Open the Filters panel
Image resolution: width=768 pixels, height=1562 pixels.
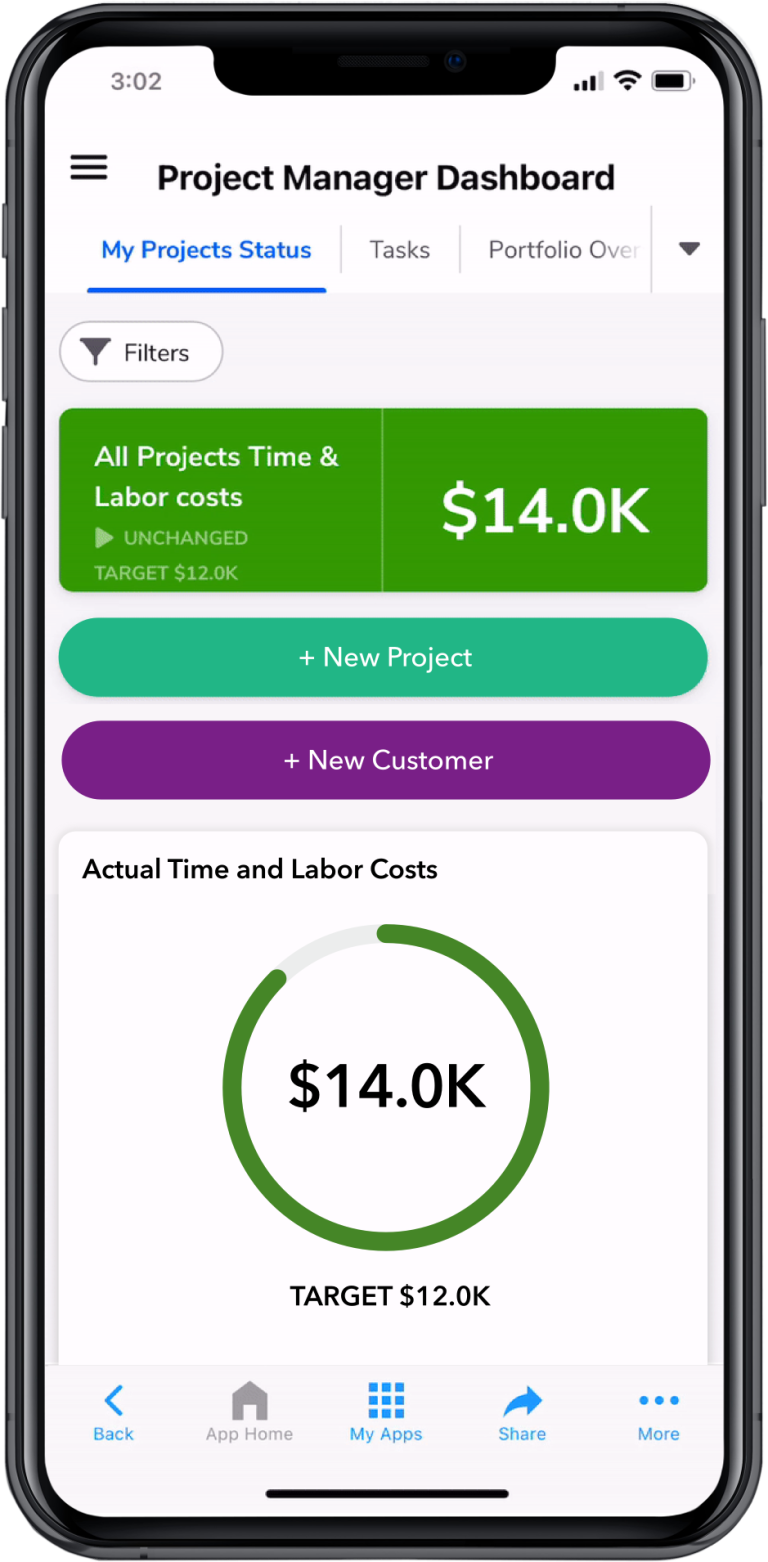point(140,351)
